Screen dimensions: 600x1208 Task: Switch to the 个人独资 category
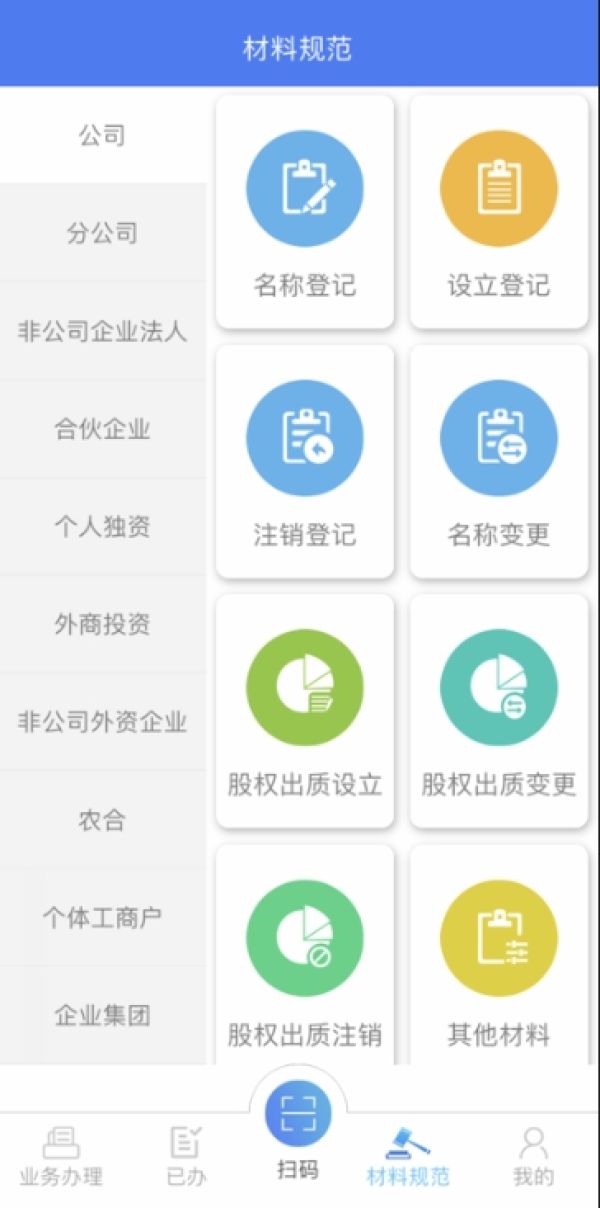[x=103, y=526]
